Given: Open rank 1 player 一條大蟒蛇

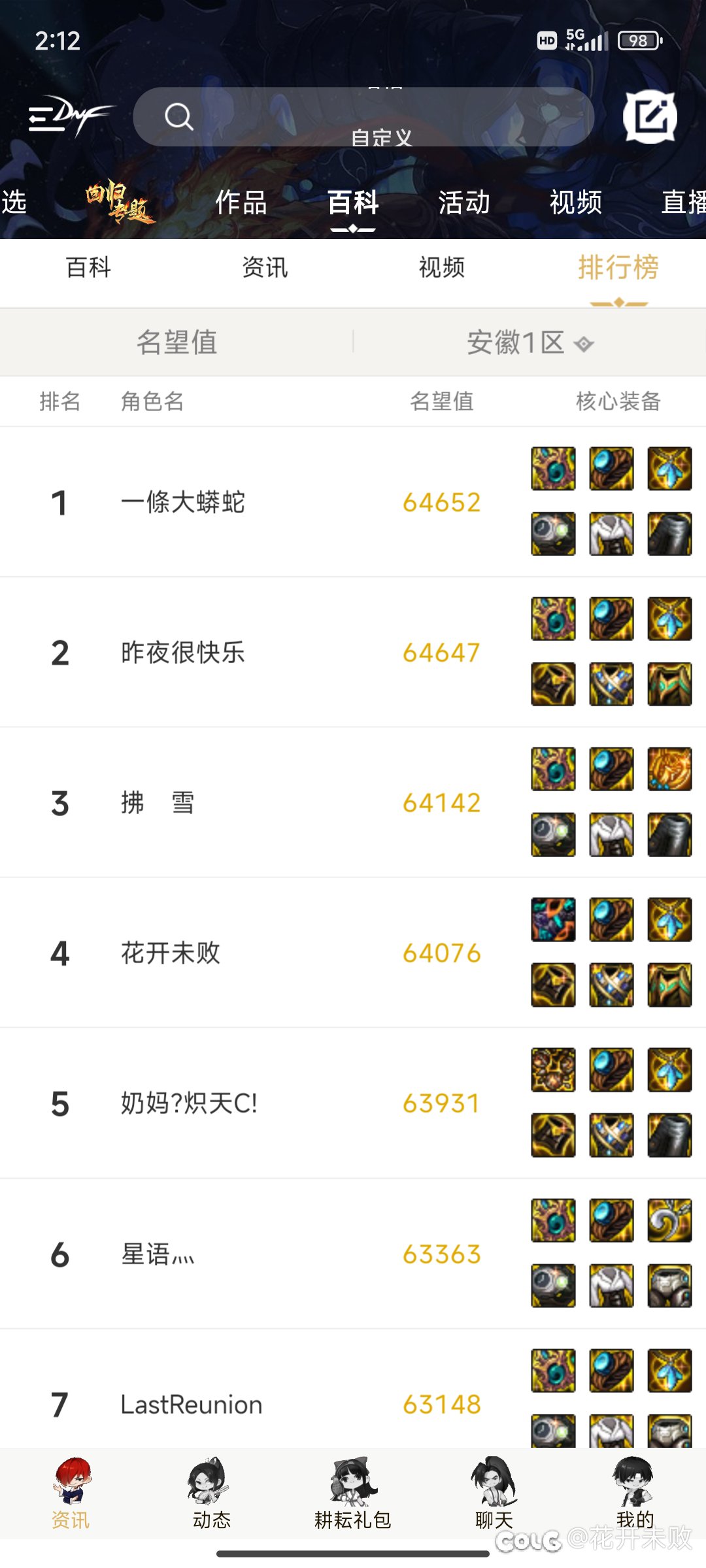Looking at the screenshot, I should (x=353, y=502).
